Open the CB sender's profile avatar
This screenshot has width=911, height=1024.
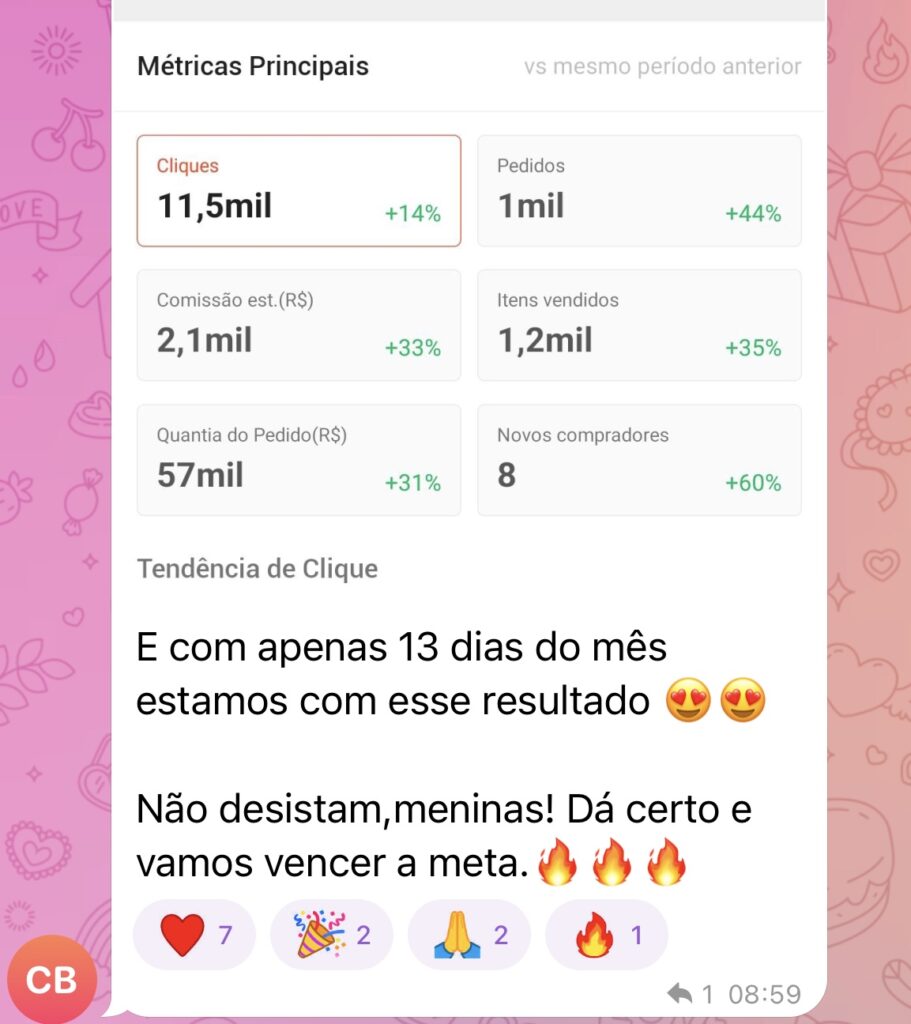point(52,979)
